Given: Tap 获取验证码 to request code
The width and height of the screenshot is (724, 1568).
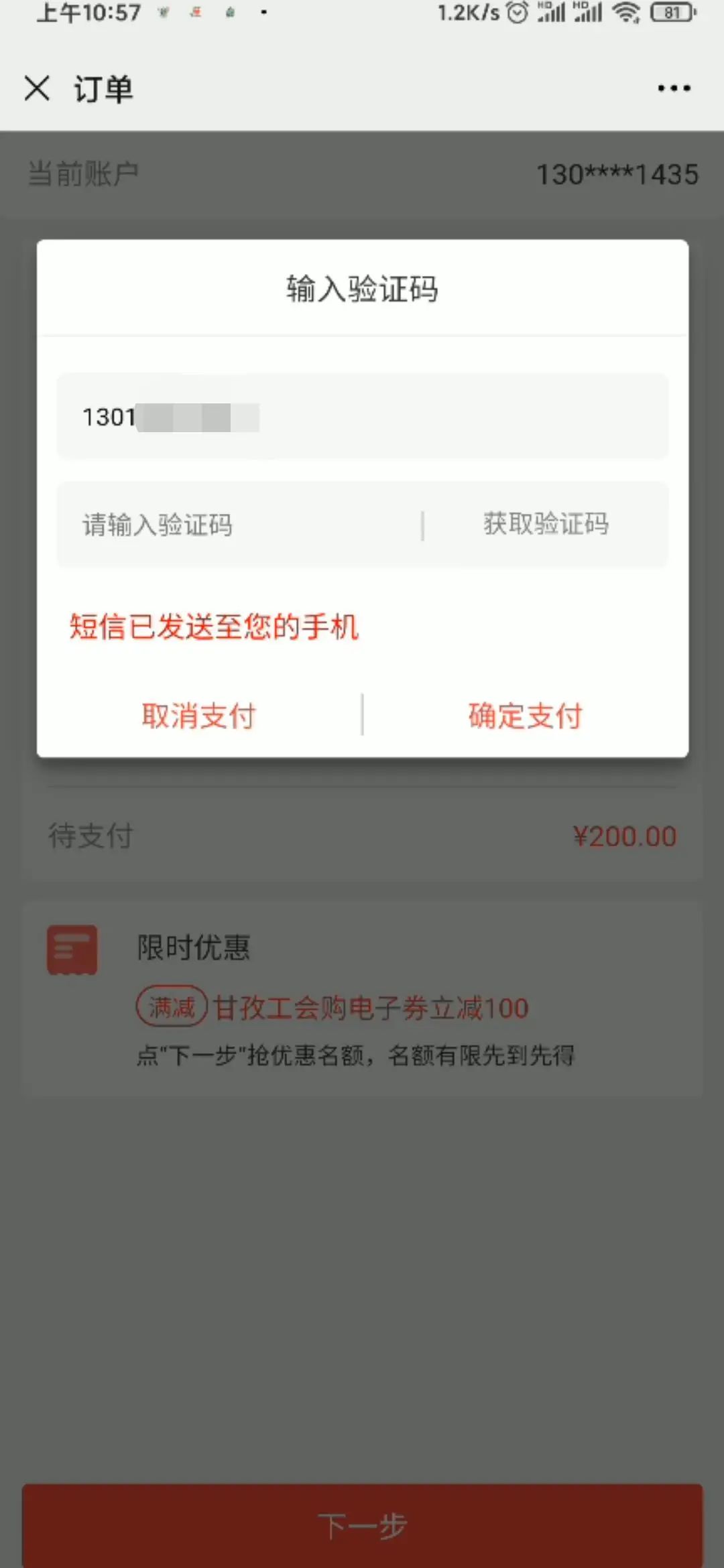Looking at the screenshot, I should (x=546, y=524).
